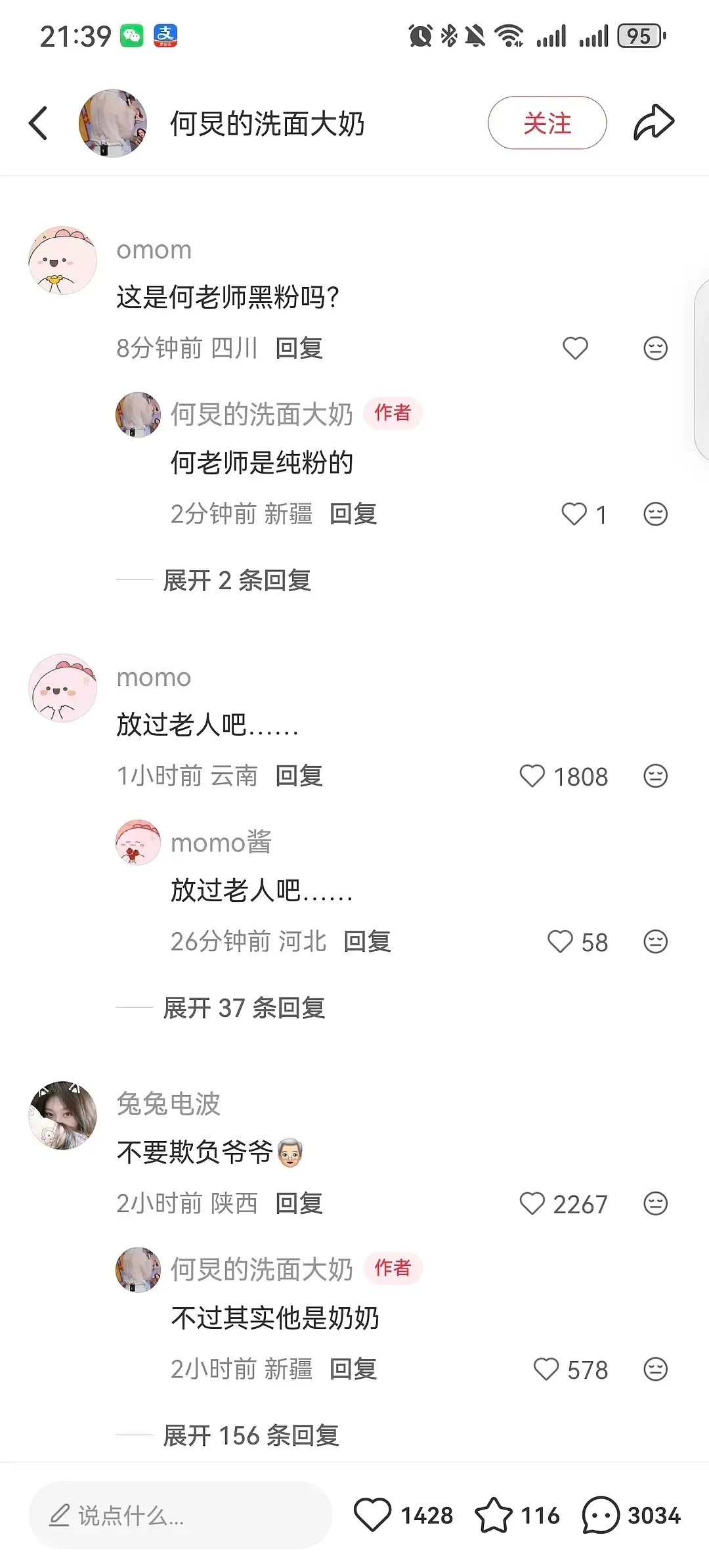The height and width of the screenshot is (1568, 709).
Task: Open emoji reactions on omom's comment
Action: pyautogui.click(x=655, y=347)
